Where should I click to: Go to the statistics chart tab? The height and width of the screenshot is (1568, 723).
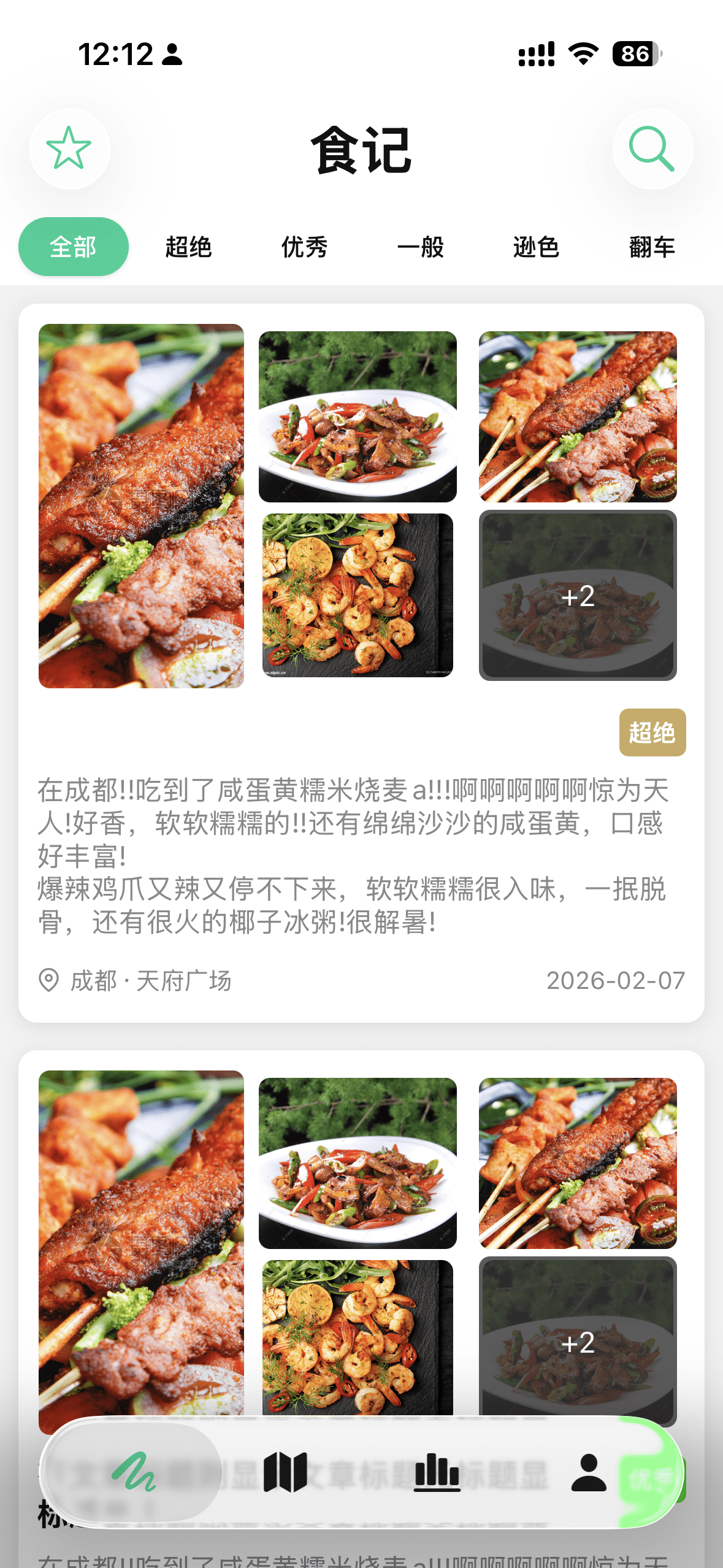click(x=437, y=1472)
